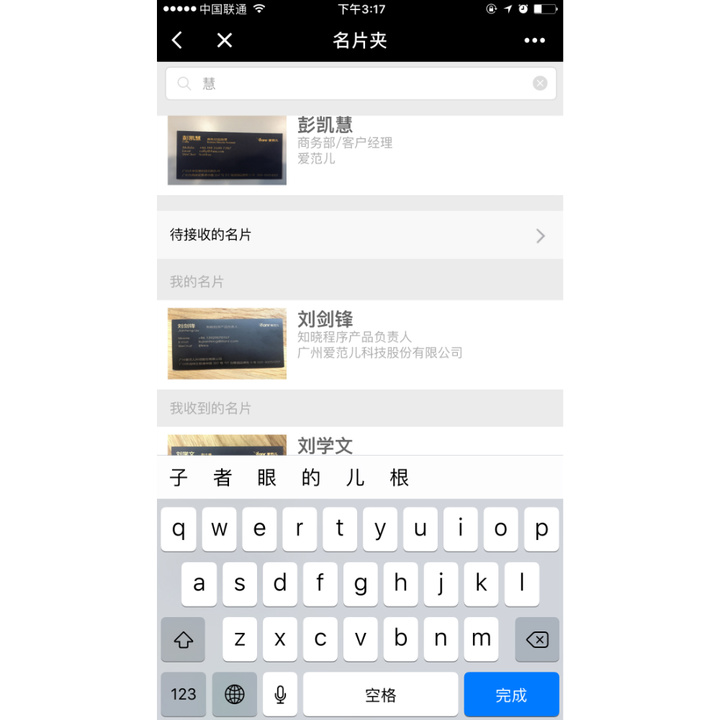
Task: Open the 待接收的名片 row
Action: [359, 235]
